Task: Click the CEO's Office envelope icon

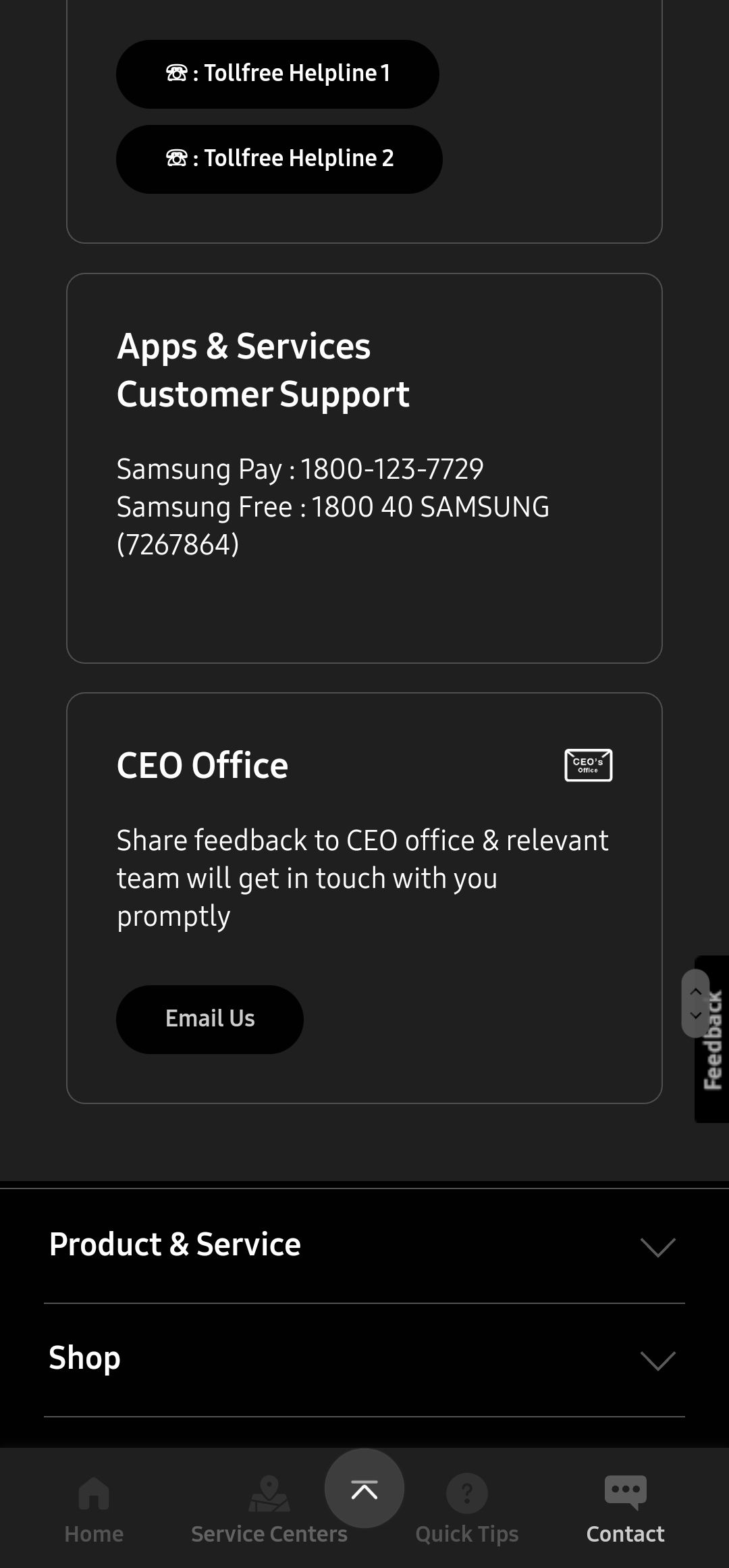Action: coord(587,764)
